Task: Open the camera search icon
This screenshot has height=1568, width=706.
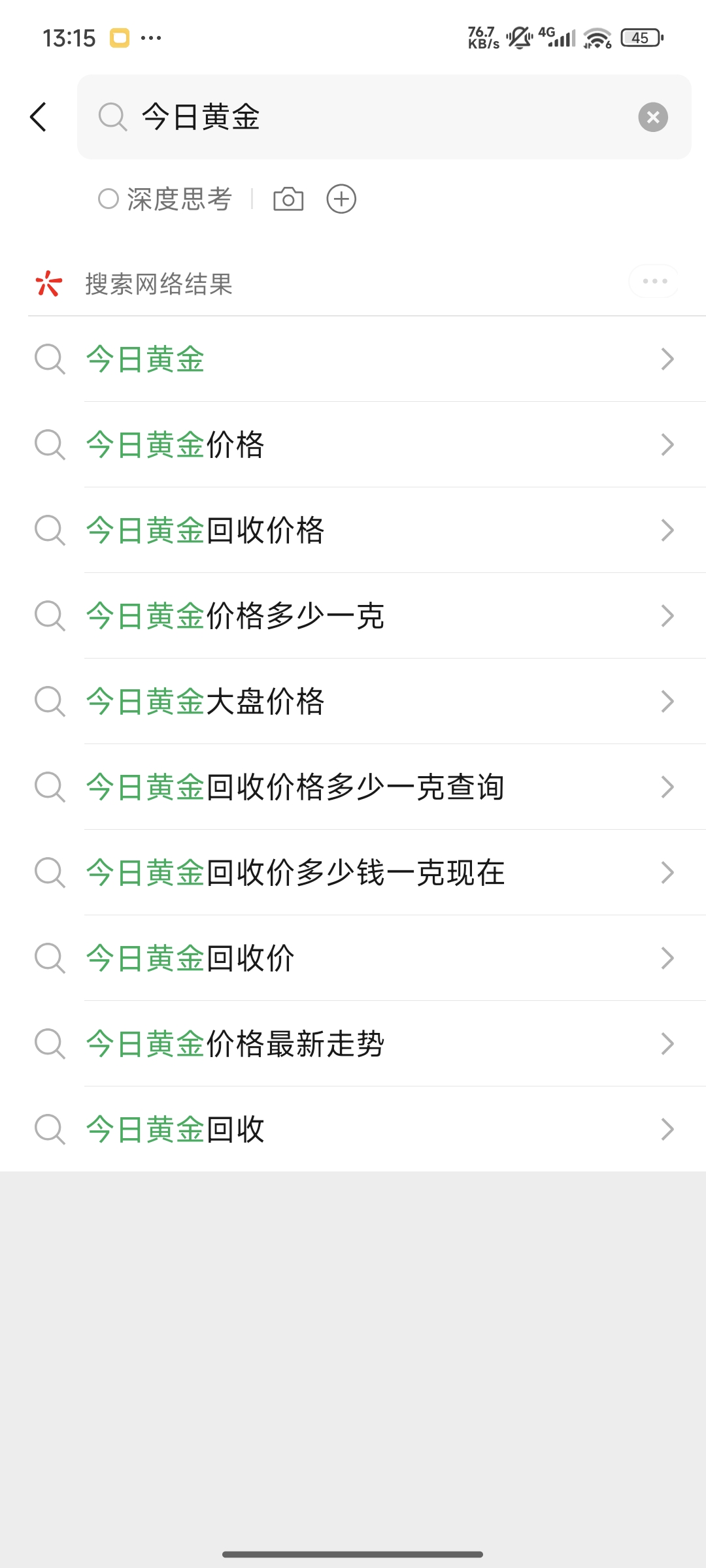Action: click(x=288, y=199)
